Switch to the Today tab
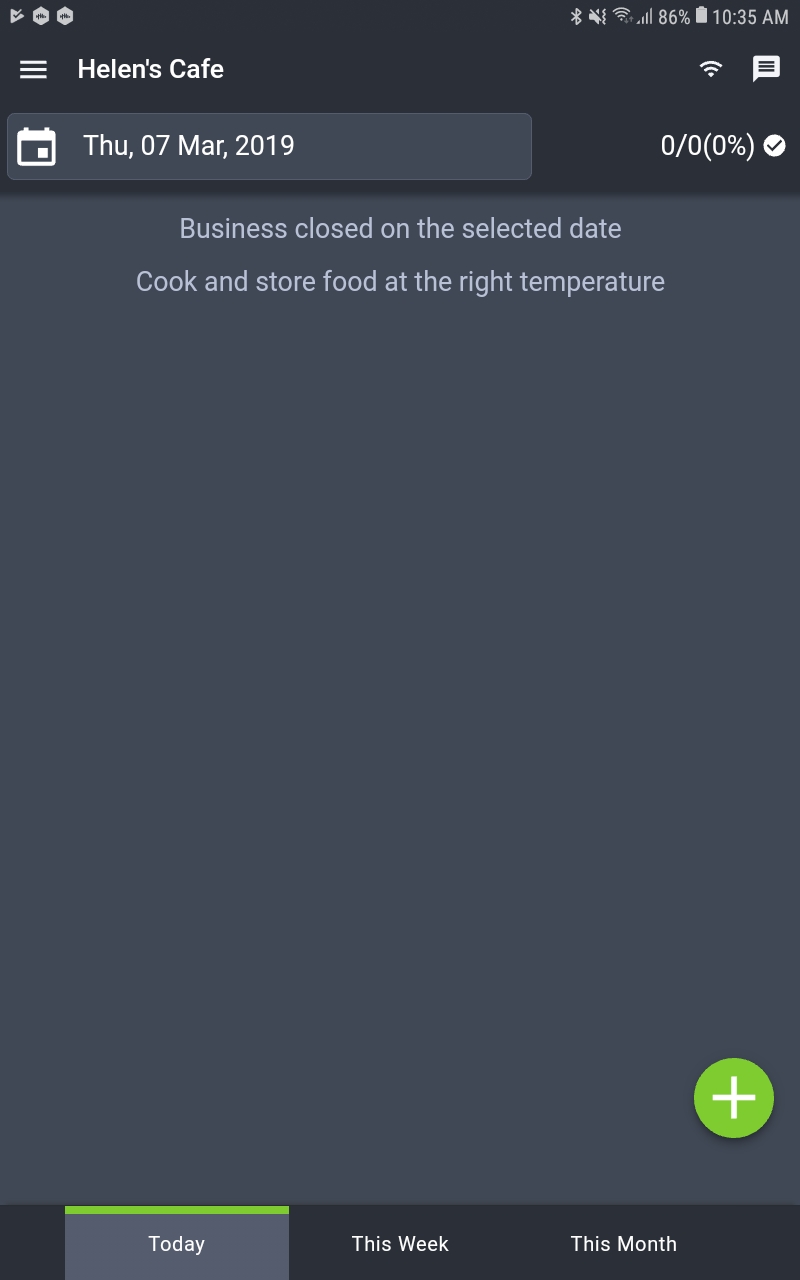This screenshot has height=1280, width=800. [x=177, y=1244]
